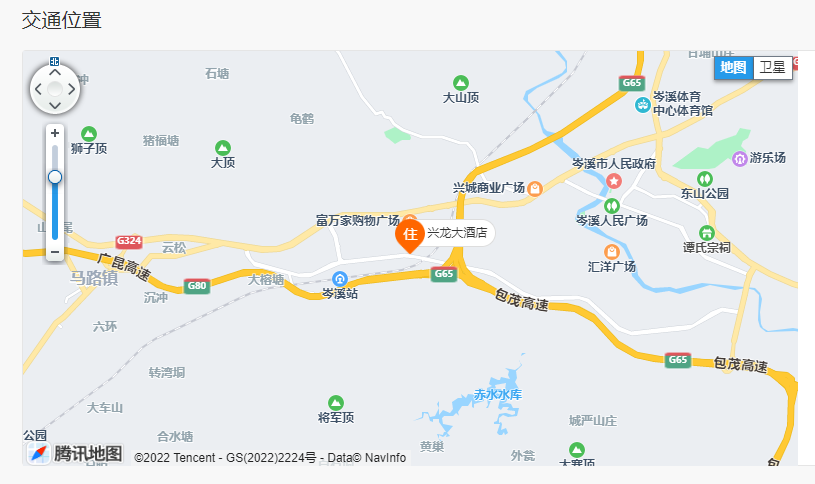Select the 地图 map view
The height and width of the screenshot is (484, 815).
tap(733, 68)
